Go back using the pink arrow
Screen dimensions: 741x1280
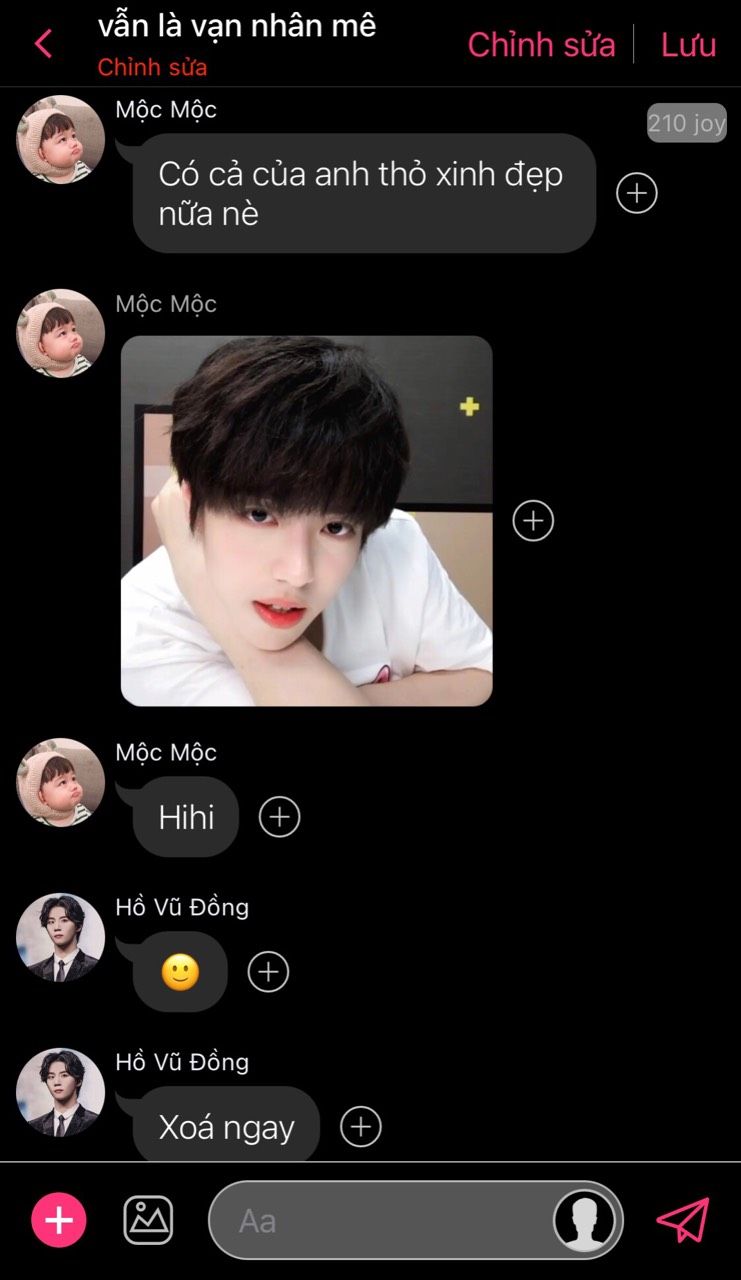click(43, 44)
